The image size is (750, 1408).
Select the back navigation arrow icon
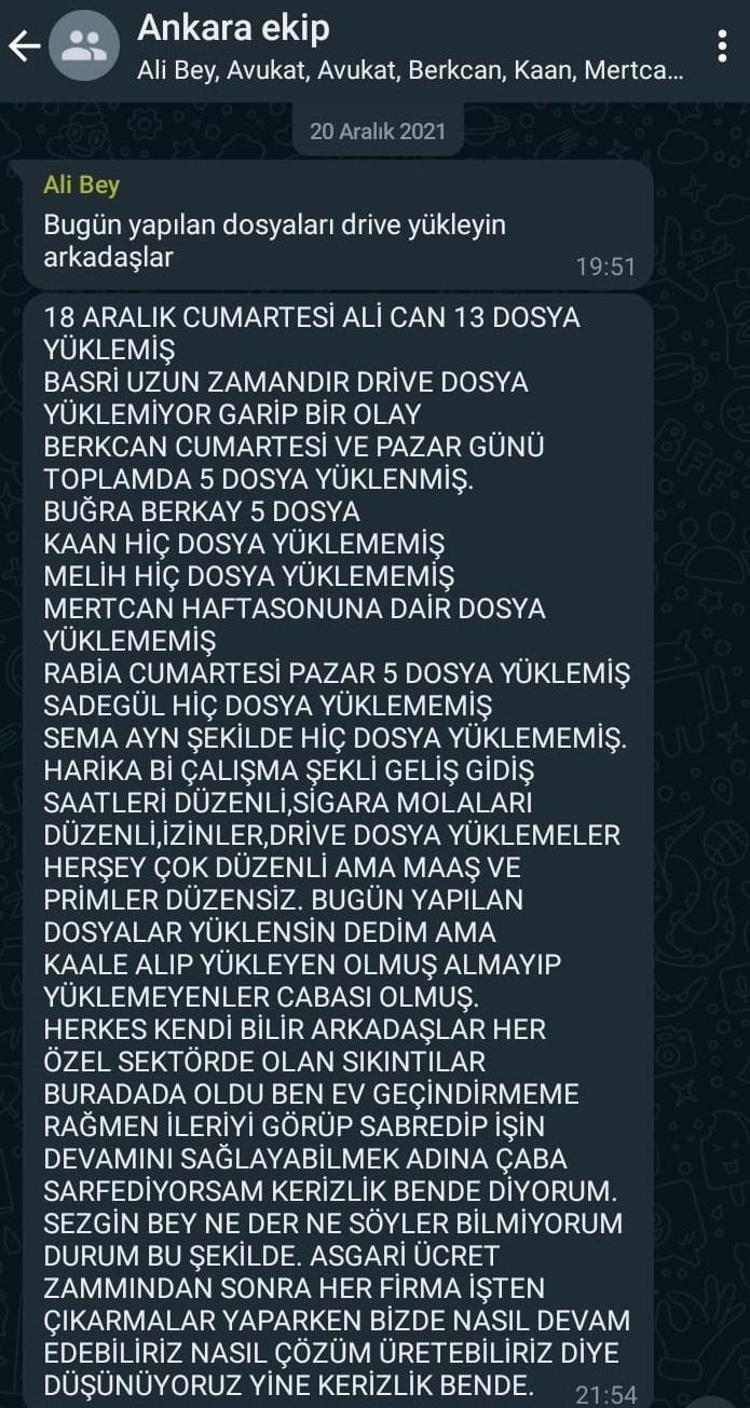pos(22,42)
